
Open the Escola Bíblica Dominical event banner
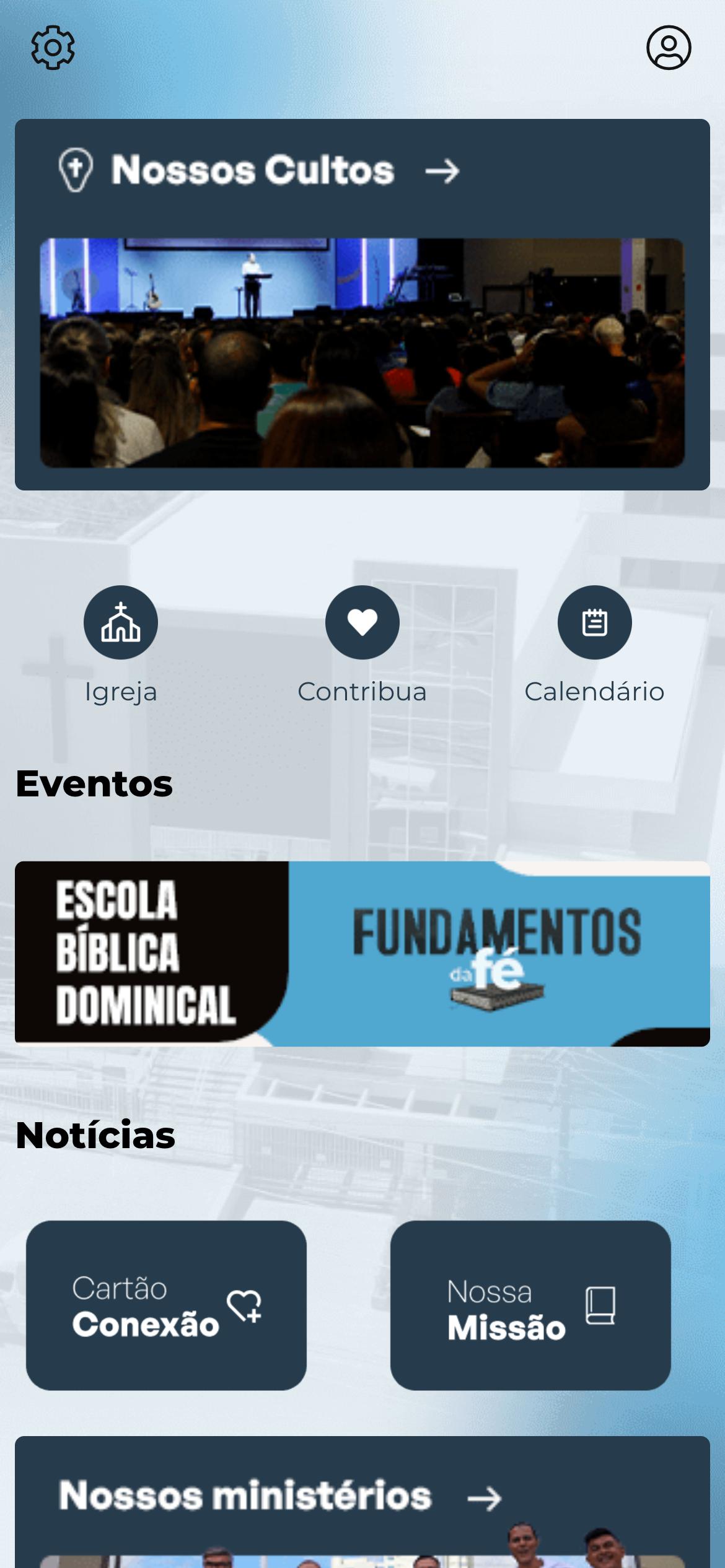362,953
